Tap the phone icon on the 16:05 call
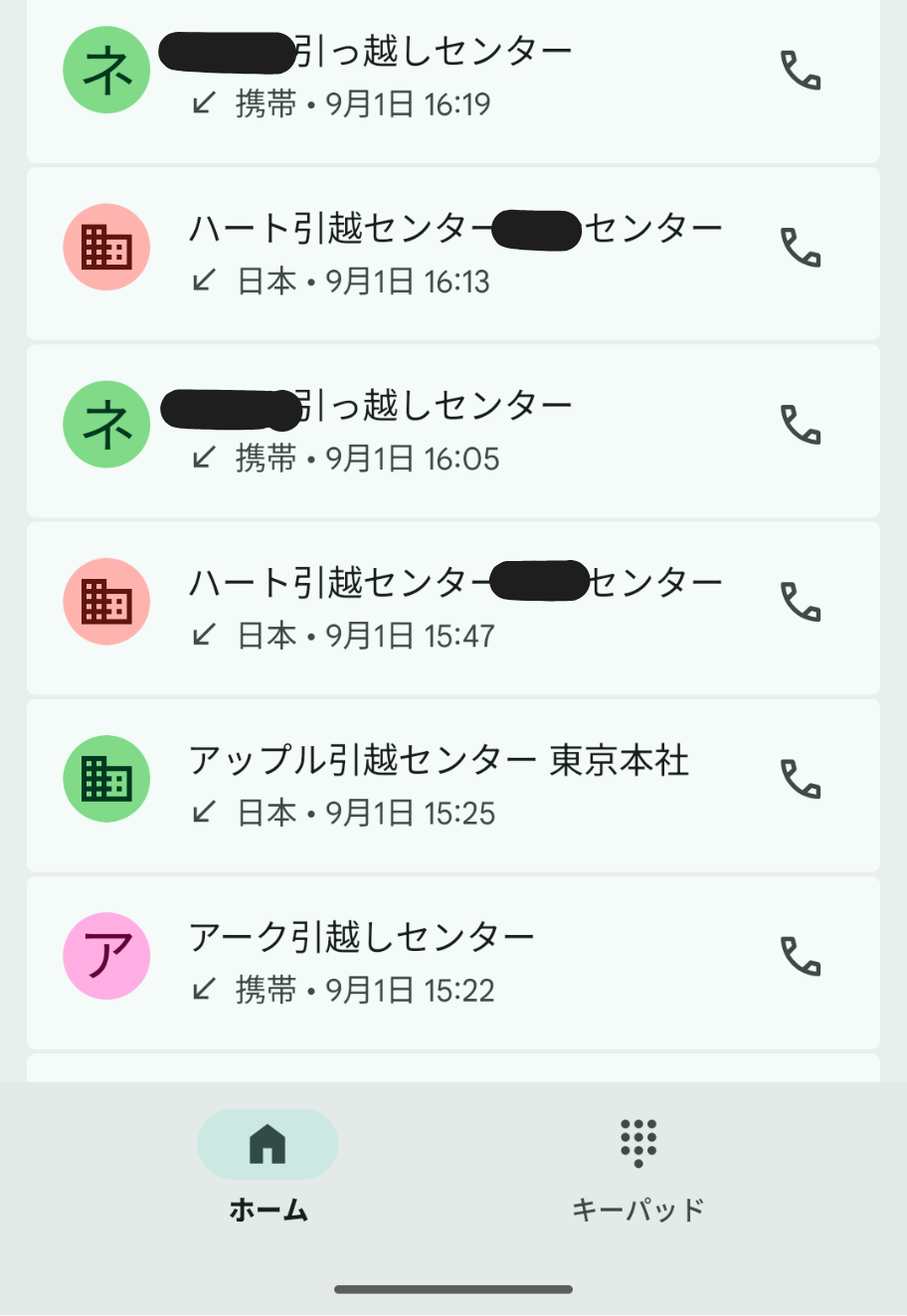This screenshot has height=1316, width=907. click(x=801, y=425)
